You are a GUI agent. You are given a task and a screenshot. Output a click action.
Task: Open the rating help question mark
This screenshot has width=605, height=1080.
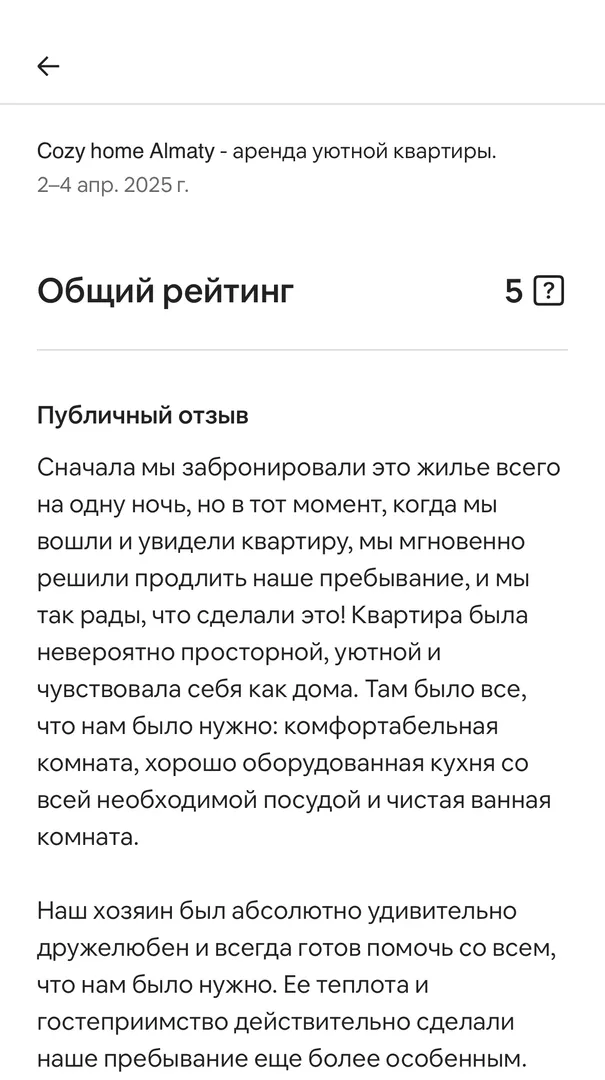coord(549,291)
